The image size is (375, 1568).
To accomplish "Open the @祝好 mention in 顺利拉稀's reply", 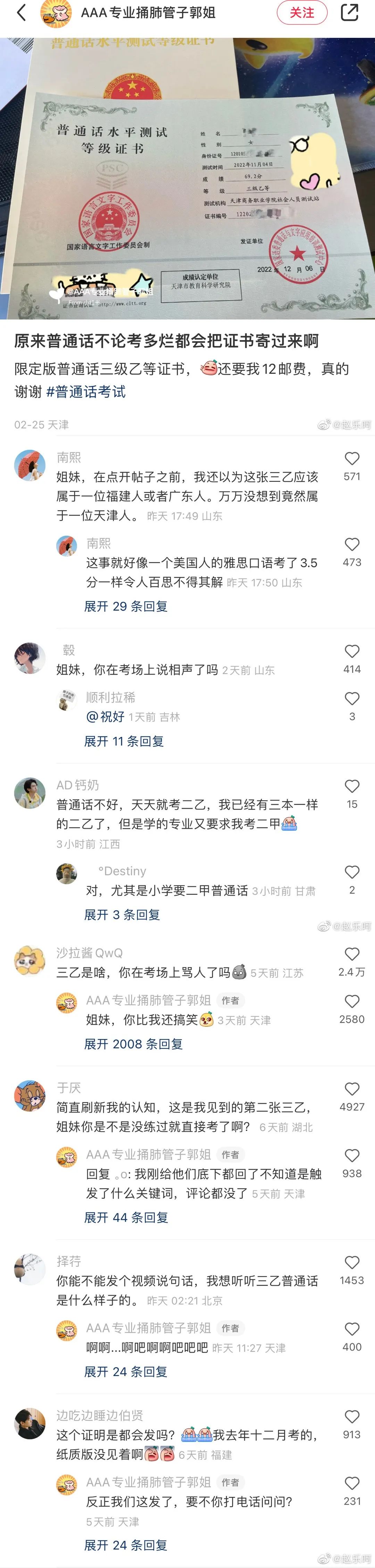I will click(105, 716).
